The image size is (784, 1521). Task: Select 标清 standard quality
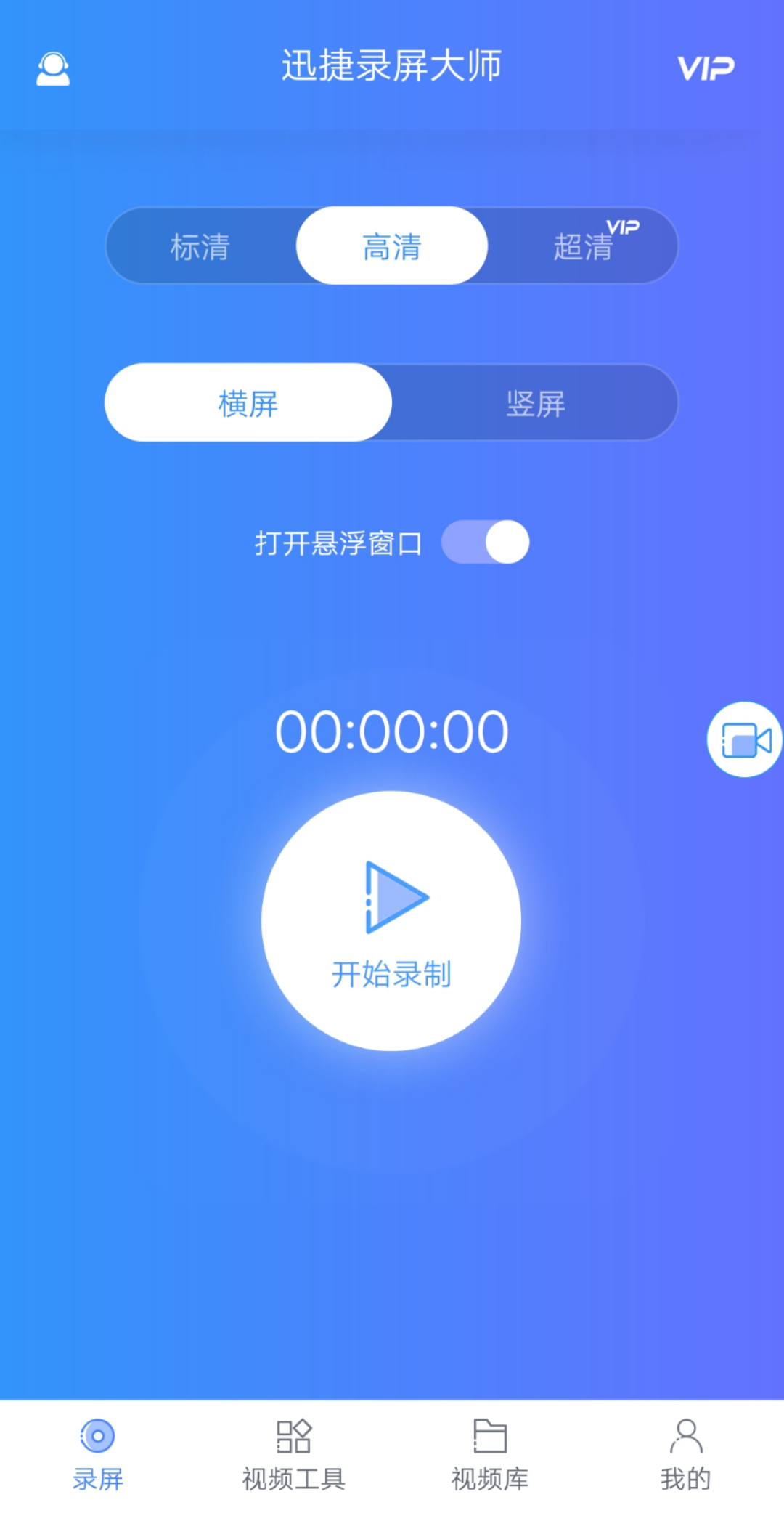(x=200, y=246)
